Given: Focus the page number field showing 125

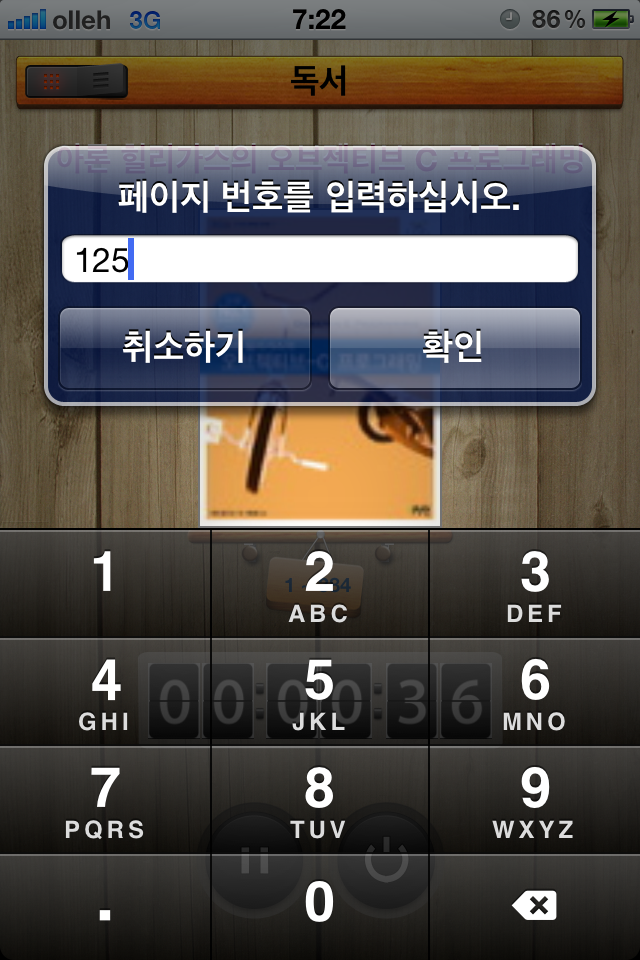Looking at the screenshot, I should tap(319, 260).
